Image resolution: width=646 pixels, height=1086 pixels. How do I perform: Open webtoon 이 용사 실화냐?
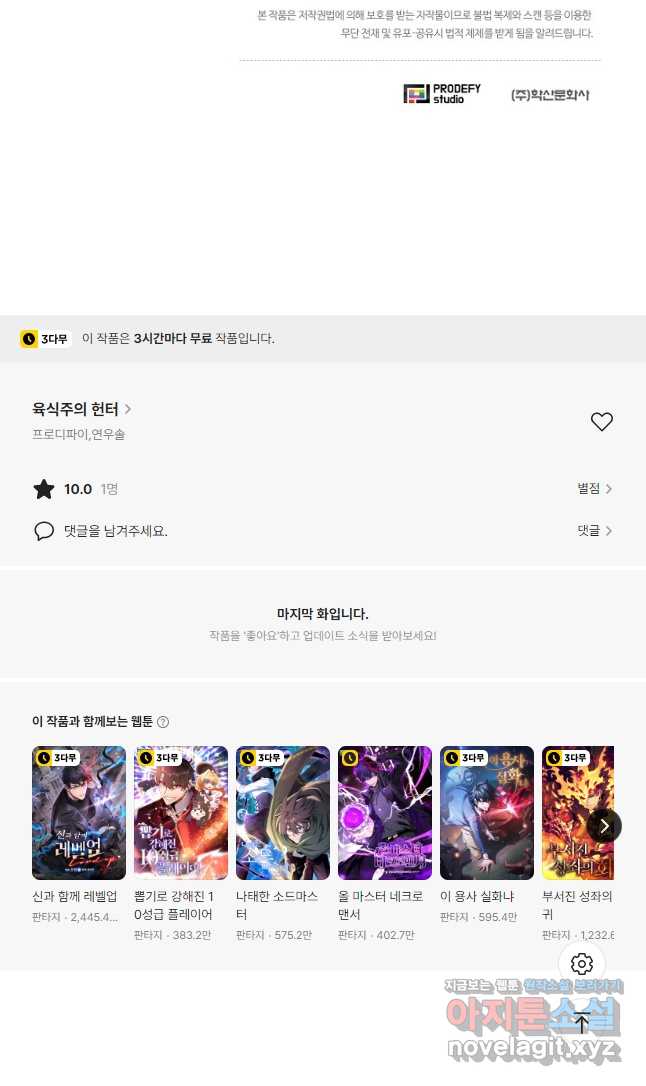487,813
